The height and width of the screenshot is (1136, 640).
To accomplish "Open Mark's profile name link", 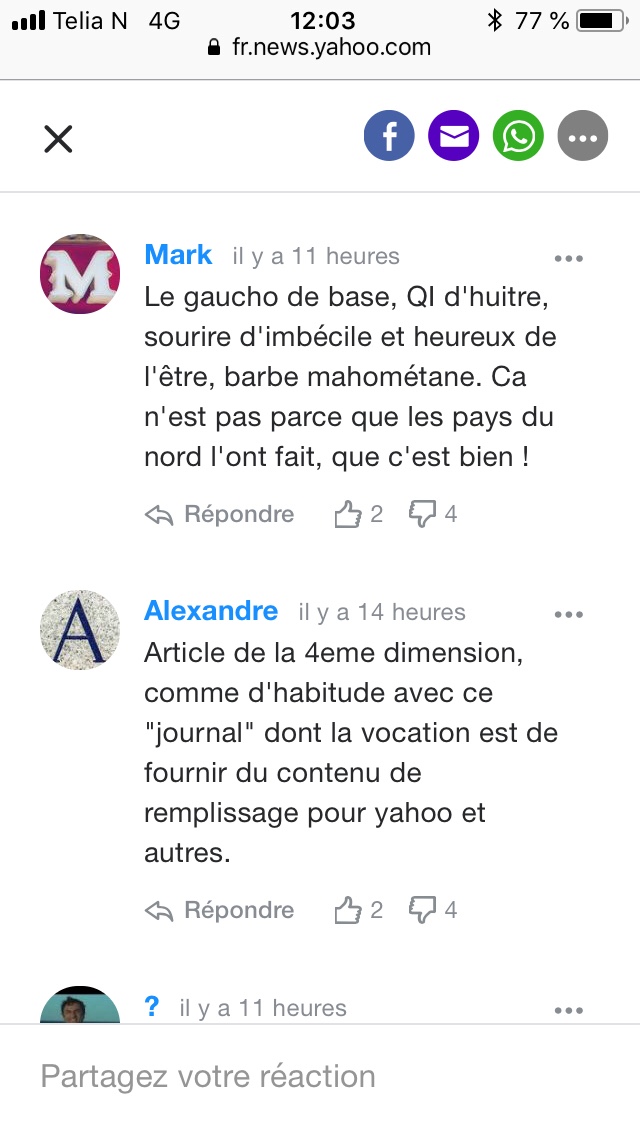I will (x=178, y=255).
